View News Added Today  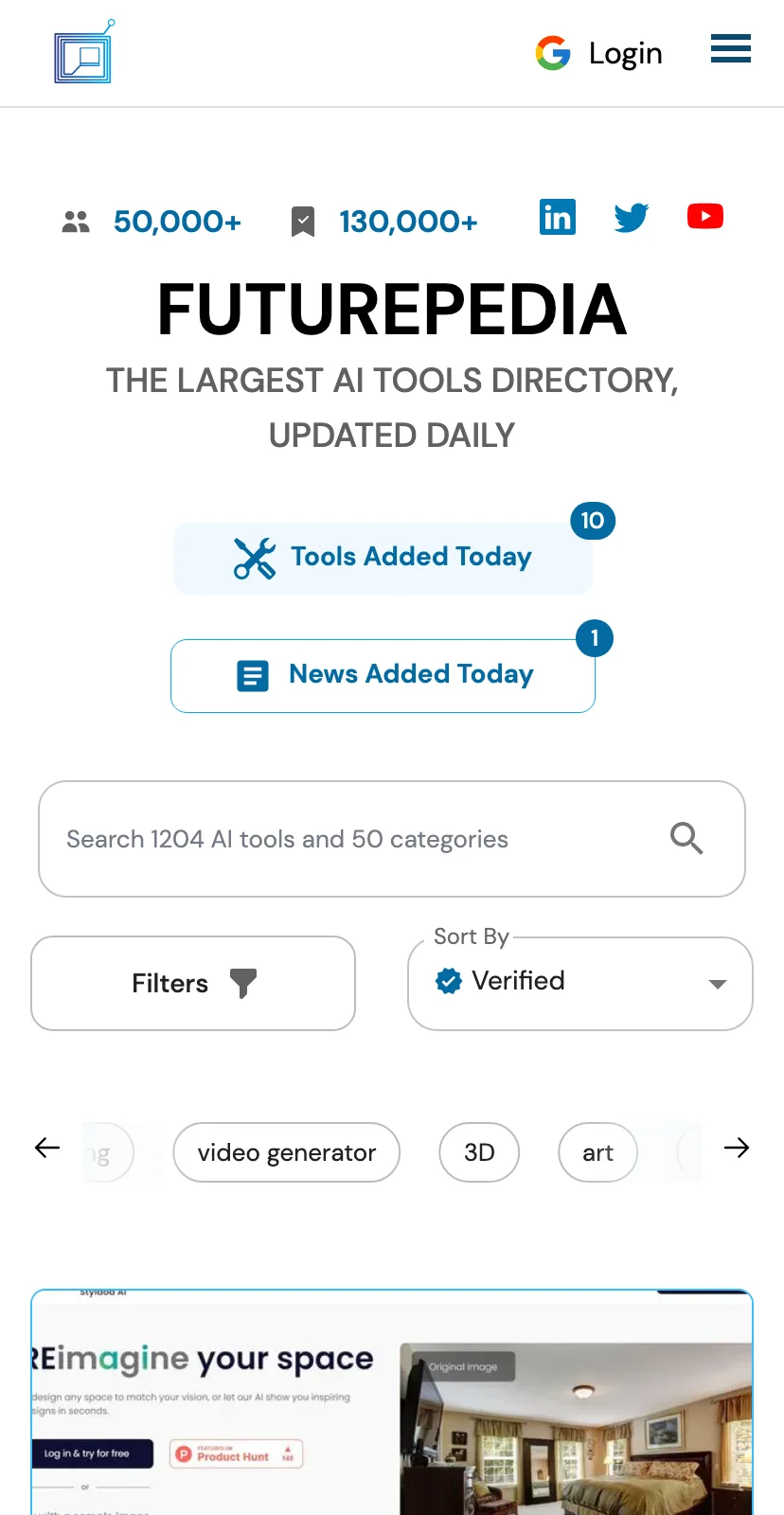pyautogui.click(x=383, y=675)
